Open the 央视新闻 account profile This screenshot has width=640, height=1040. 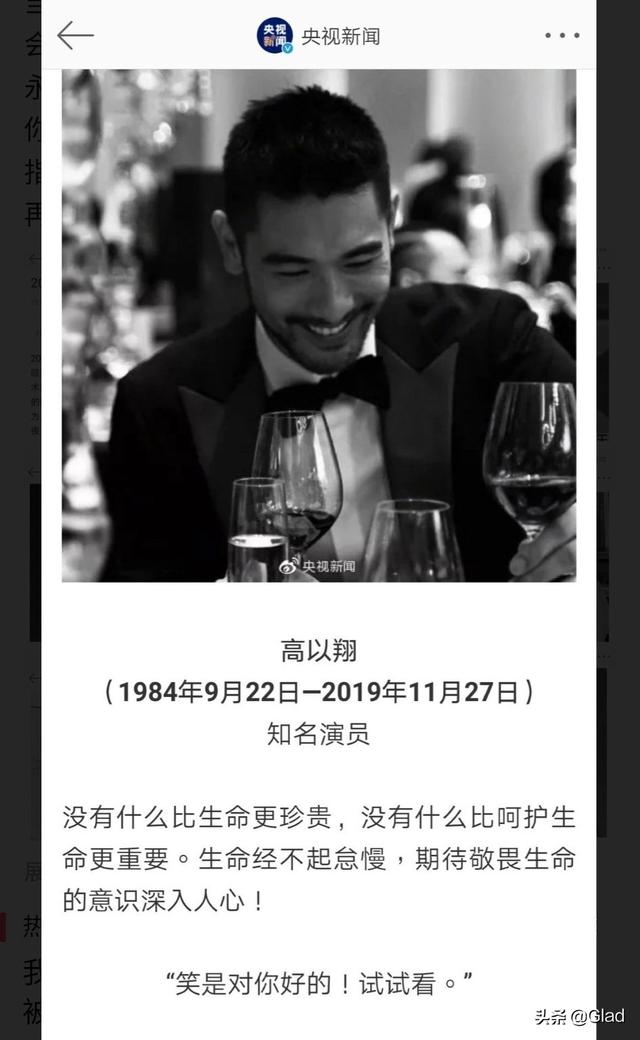[319, 37]
